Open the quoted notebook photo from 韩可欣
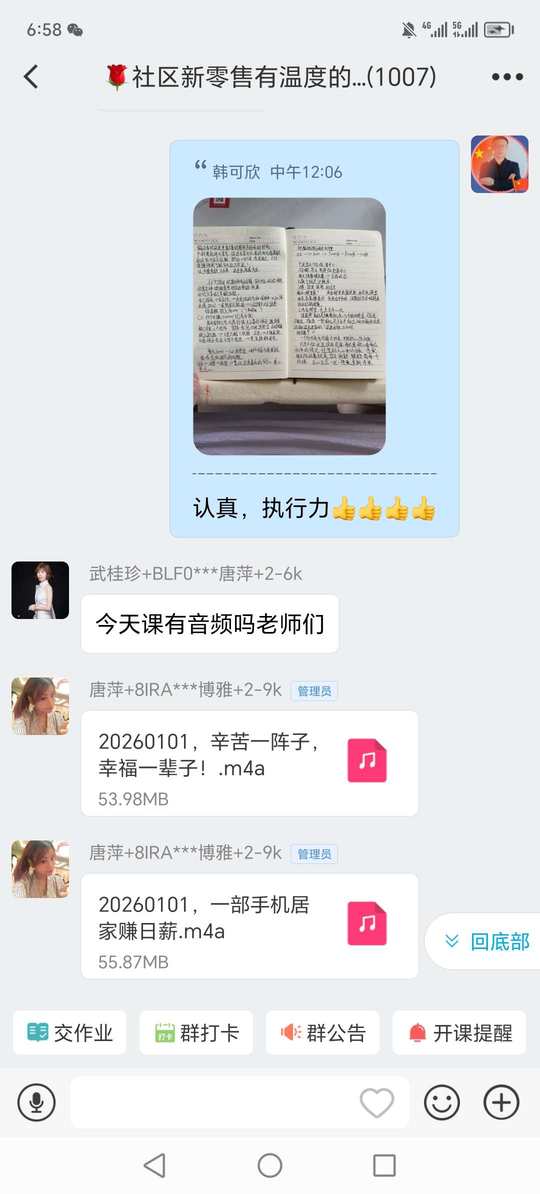 (289, 326)
